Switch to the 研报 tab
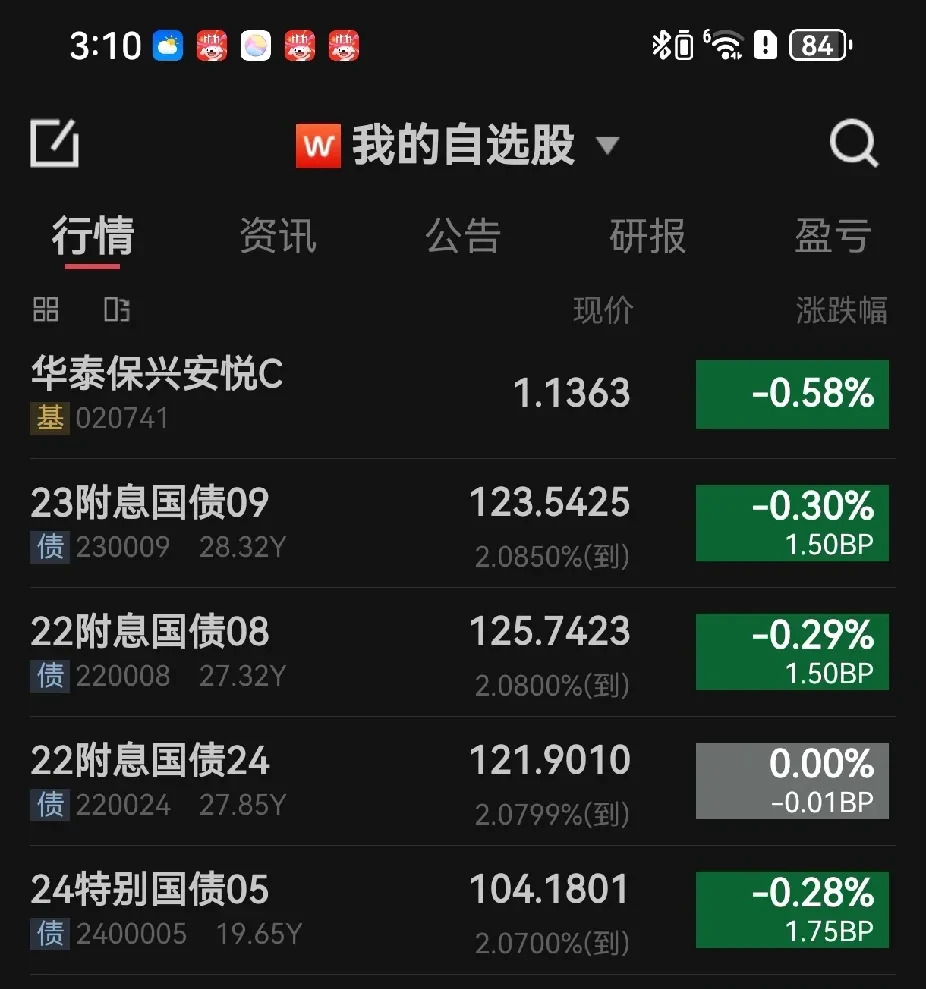 (647, 237)
